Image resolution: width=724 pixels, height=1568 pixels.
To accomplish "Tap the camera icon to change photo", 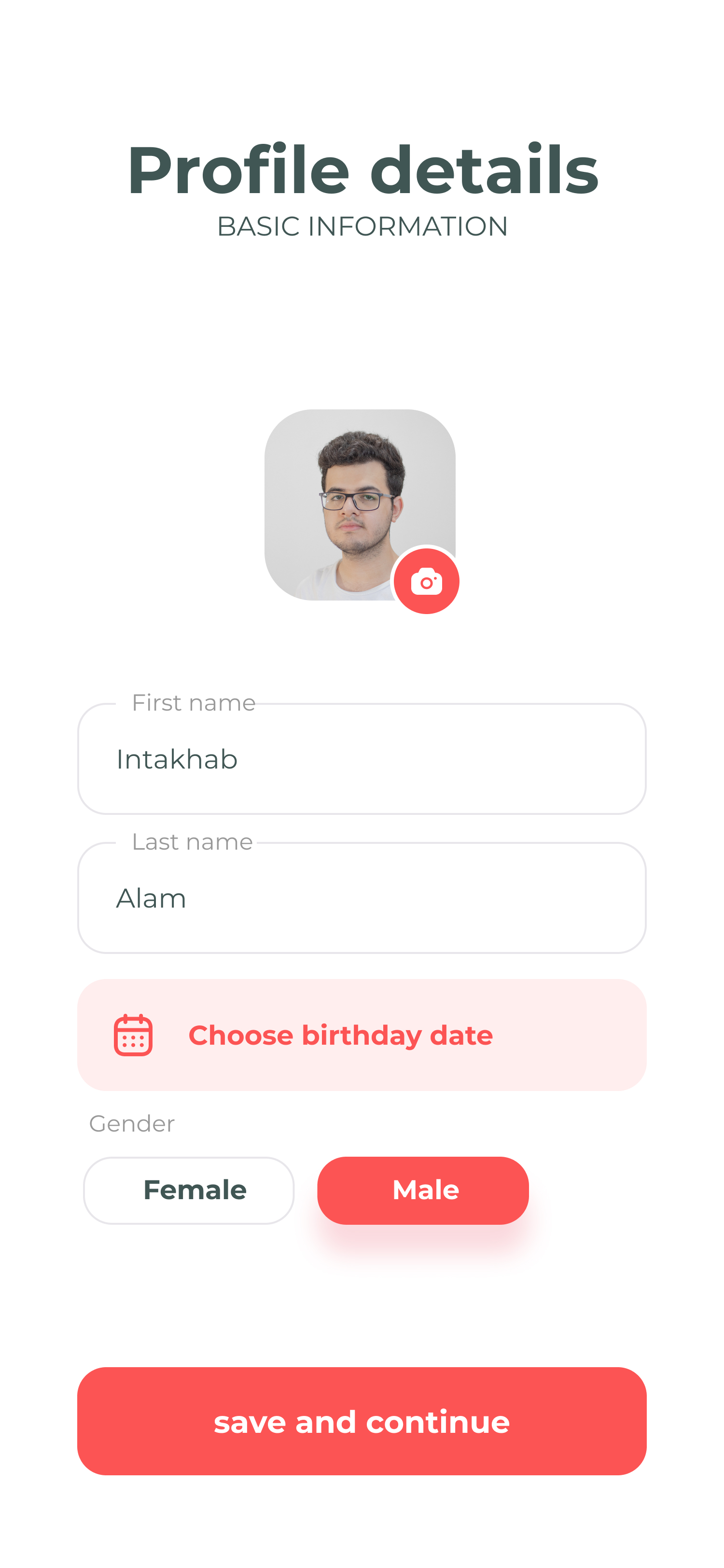I will (x=426, y=581).
